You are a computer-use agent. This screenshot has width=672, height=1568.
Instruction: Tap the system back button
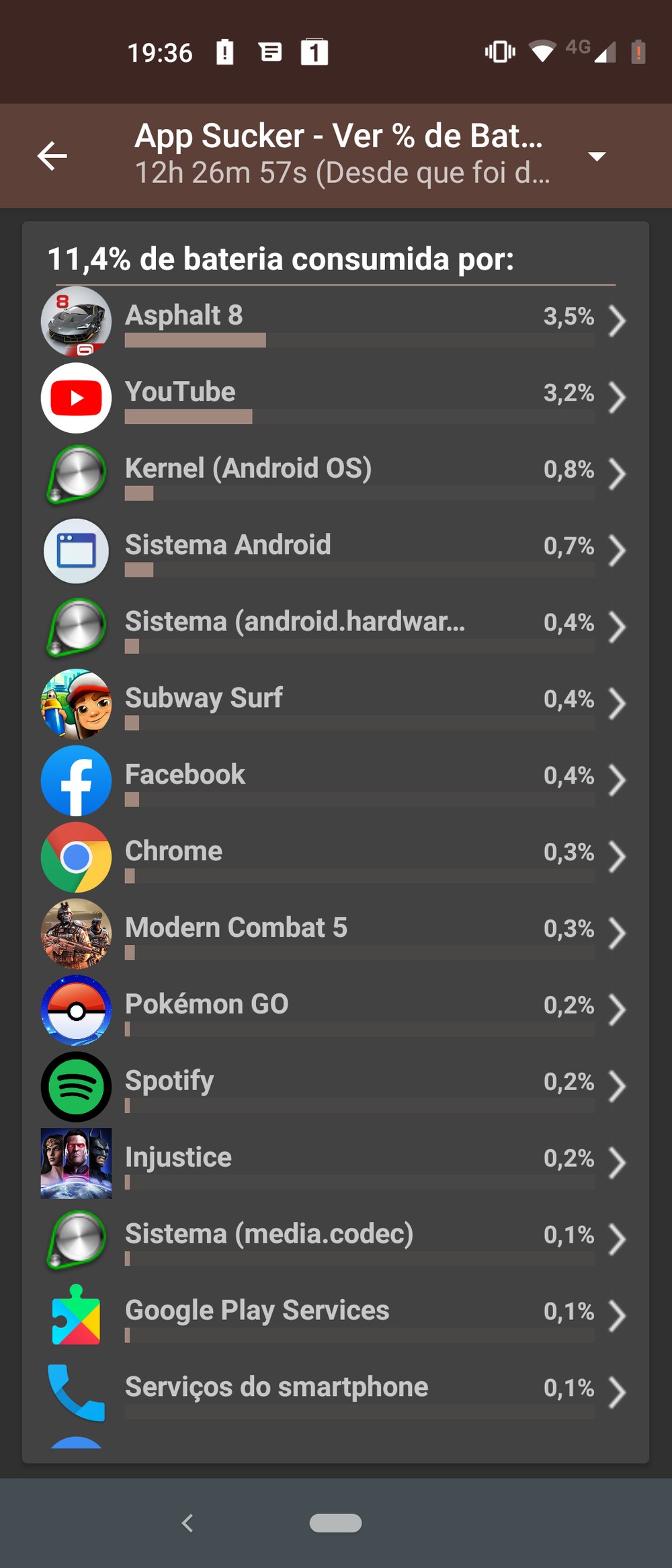(188, 1523)
